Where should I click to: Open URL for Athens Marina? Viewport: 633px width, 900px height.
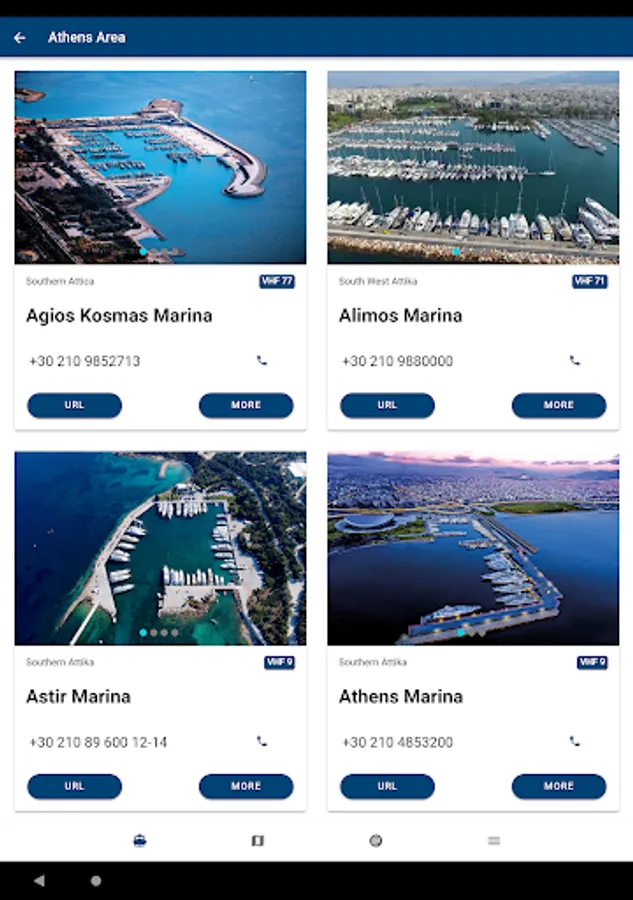(x=387, y=786)
